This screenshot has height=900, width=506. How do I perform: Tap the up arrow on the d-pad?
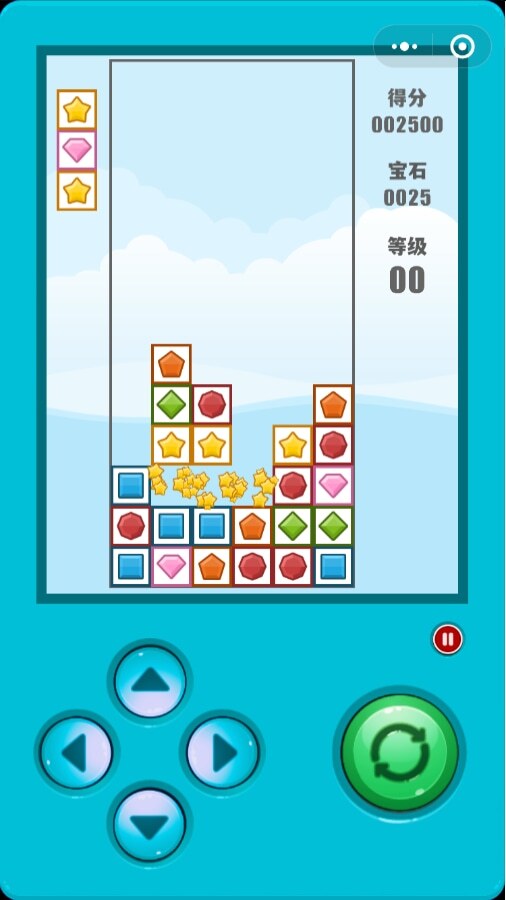[x=150, y=681]
